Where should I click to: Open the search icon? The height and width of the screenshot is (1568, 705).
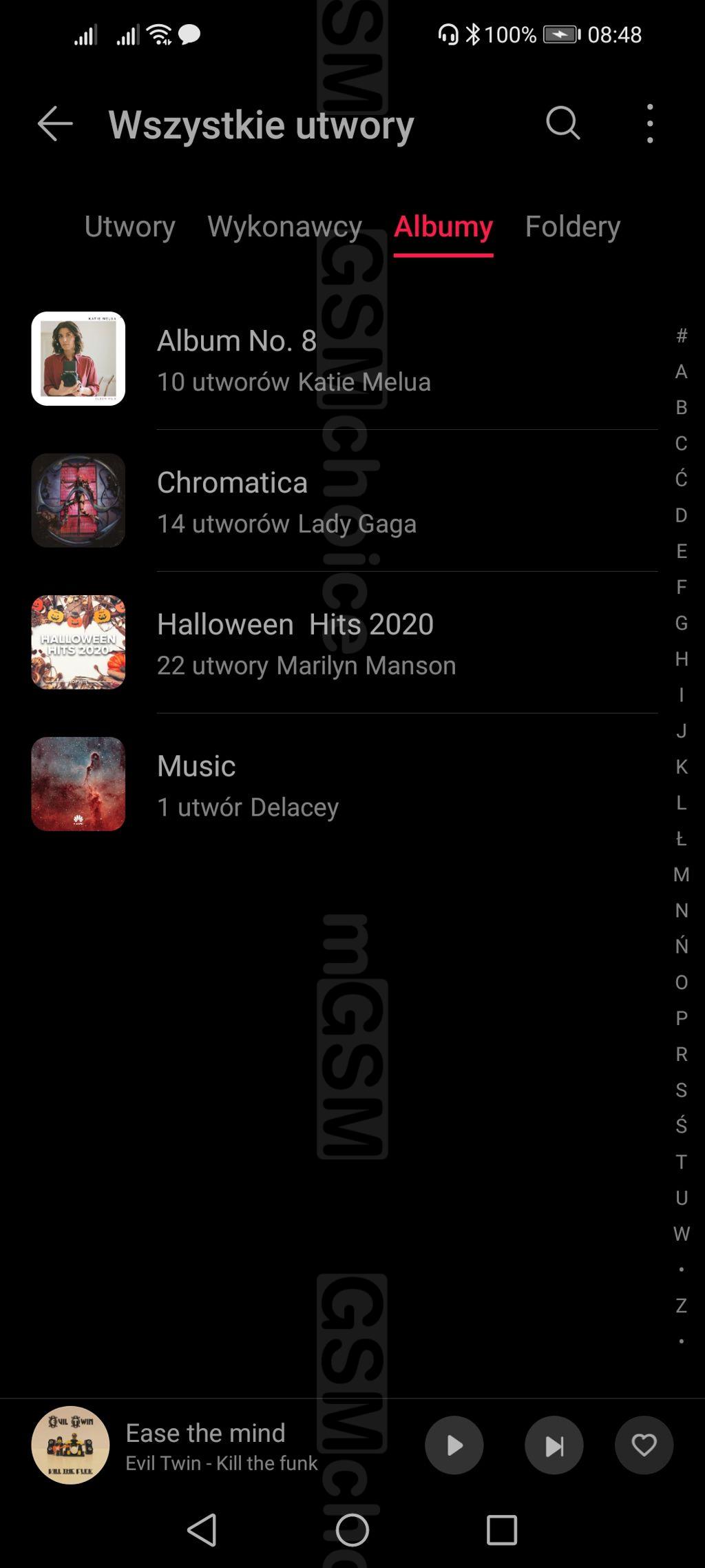coord(562,124)
